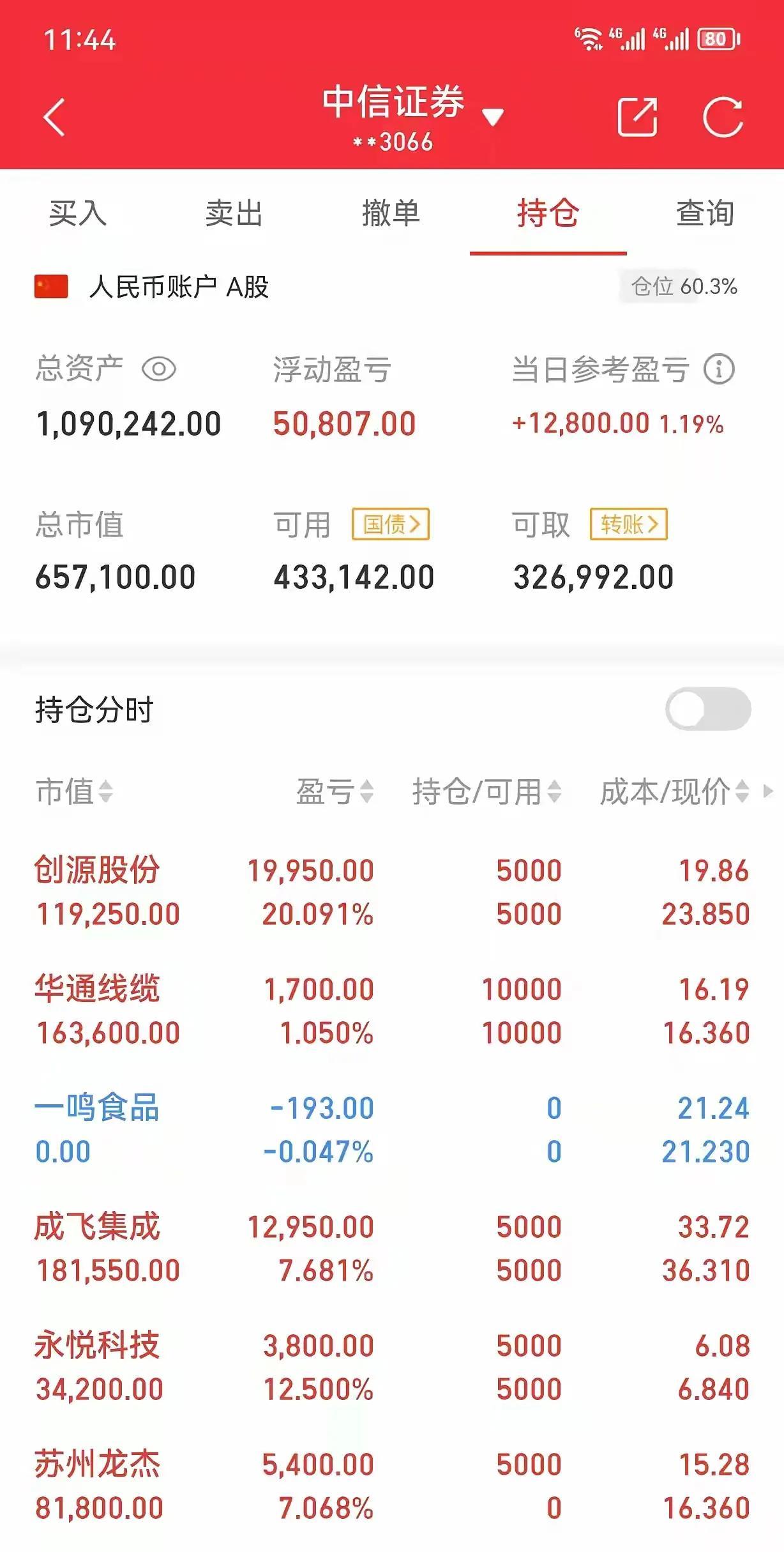Open the 查询 tab
The image size is (784, 1552).
pos(705,213)
